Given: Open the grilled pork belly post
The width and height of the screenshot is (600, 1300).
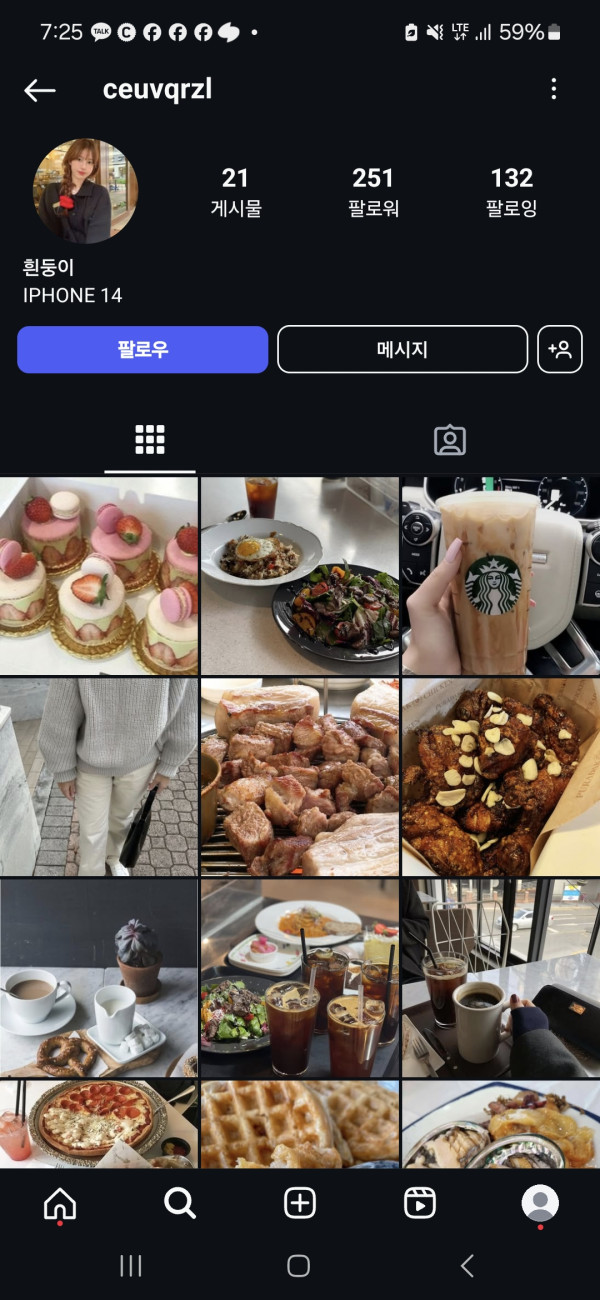Looking at the screenshot, I should (x=299, y=777).
